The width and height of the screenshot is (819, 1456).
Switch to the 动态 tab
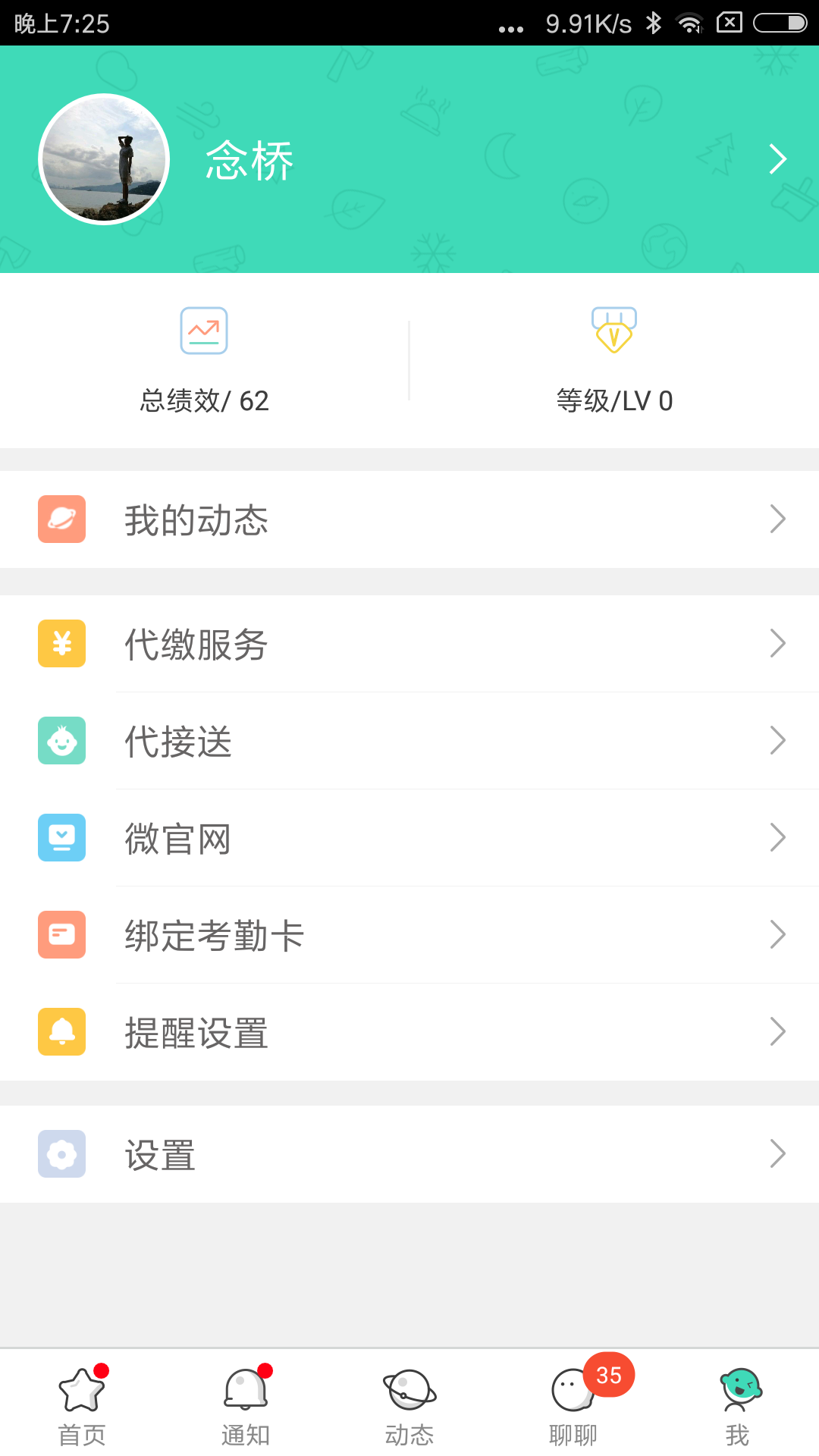pos(409,1404)
